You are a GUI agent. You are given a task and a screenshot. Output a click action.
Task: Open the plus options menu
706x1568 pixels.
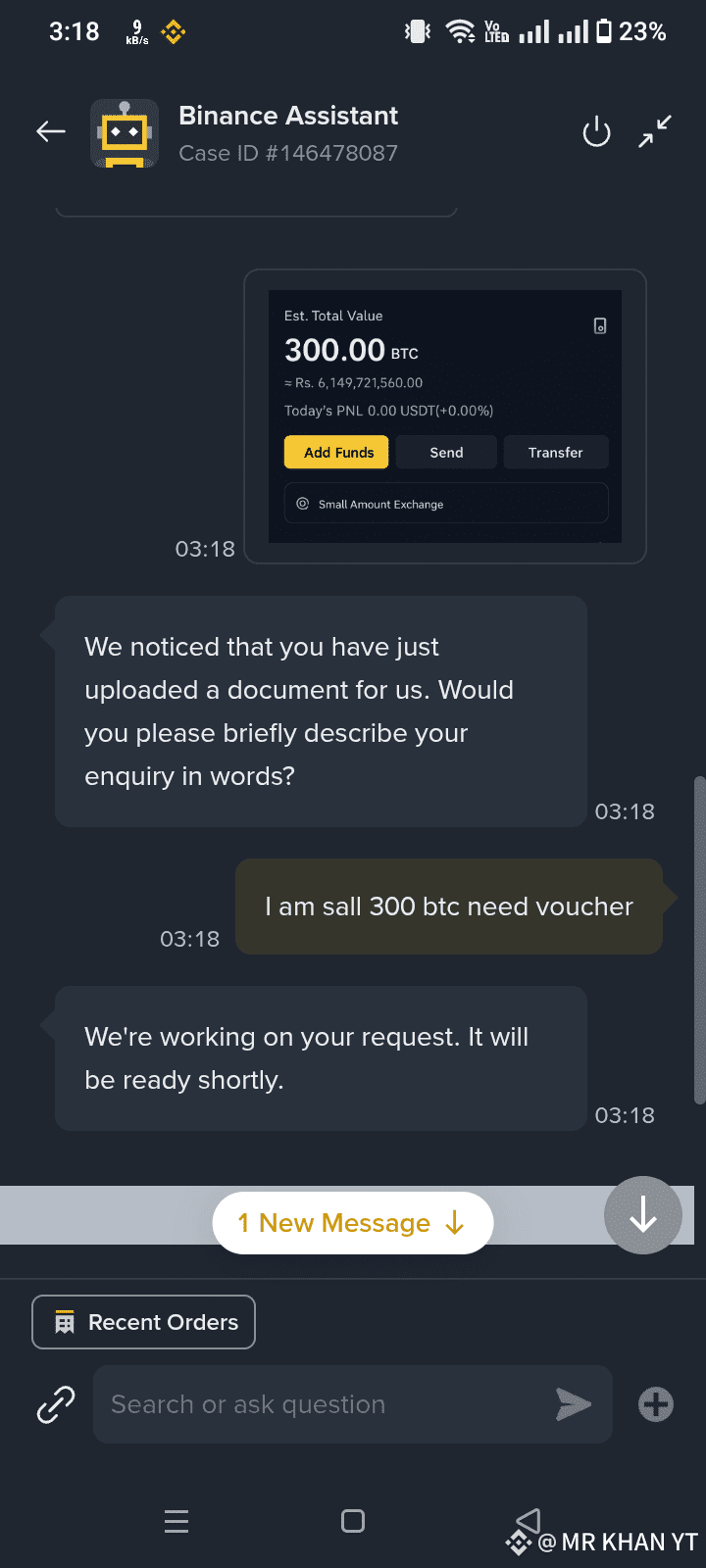pyautogui.click(x=656, y=1404)
